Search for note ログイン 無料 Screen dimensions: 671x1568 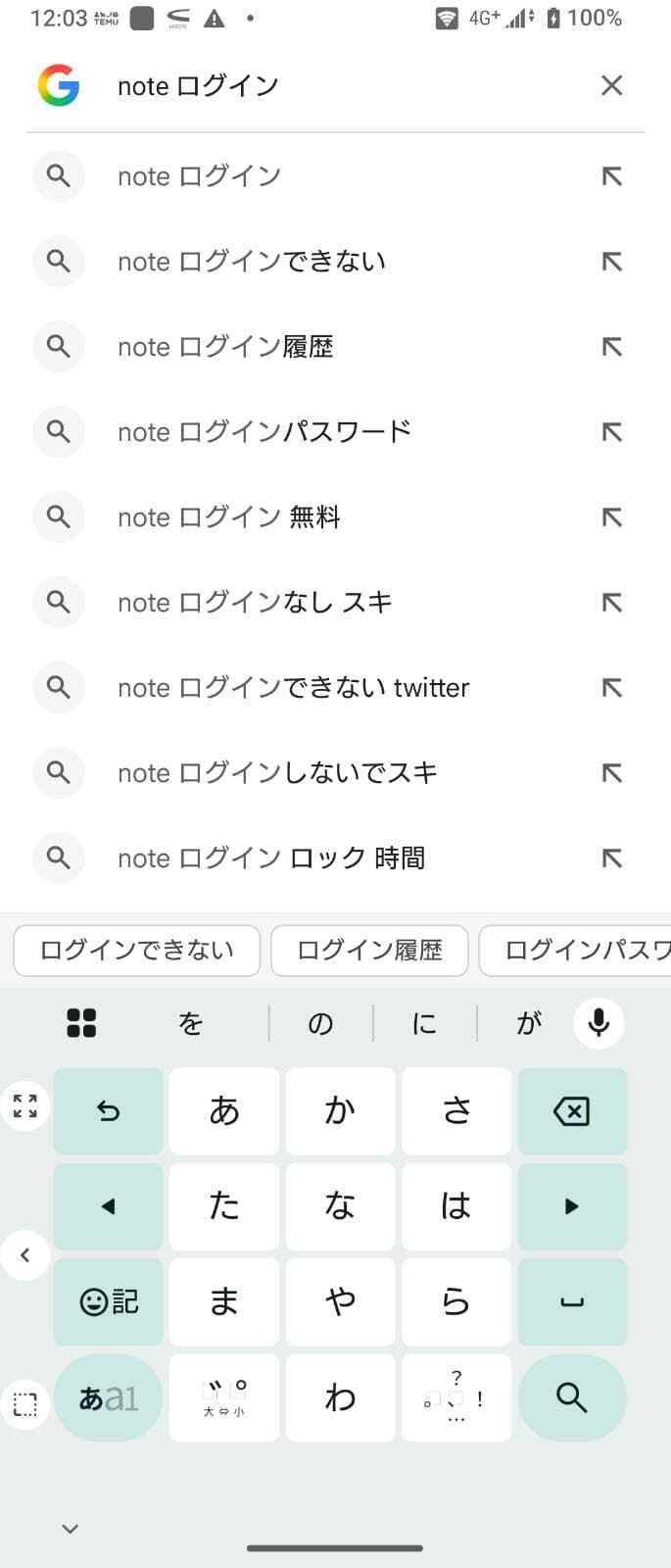pos(228,517)
